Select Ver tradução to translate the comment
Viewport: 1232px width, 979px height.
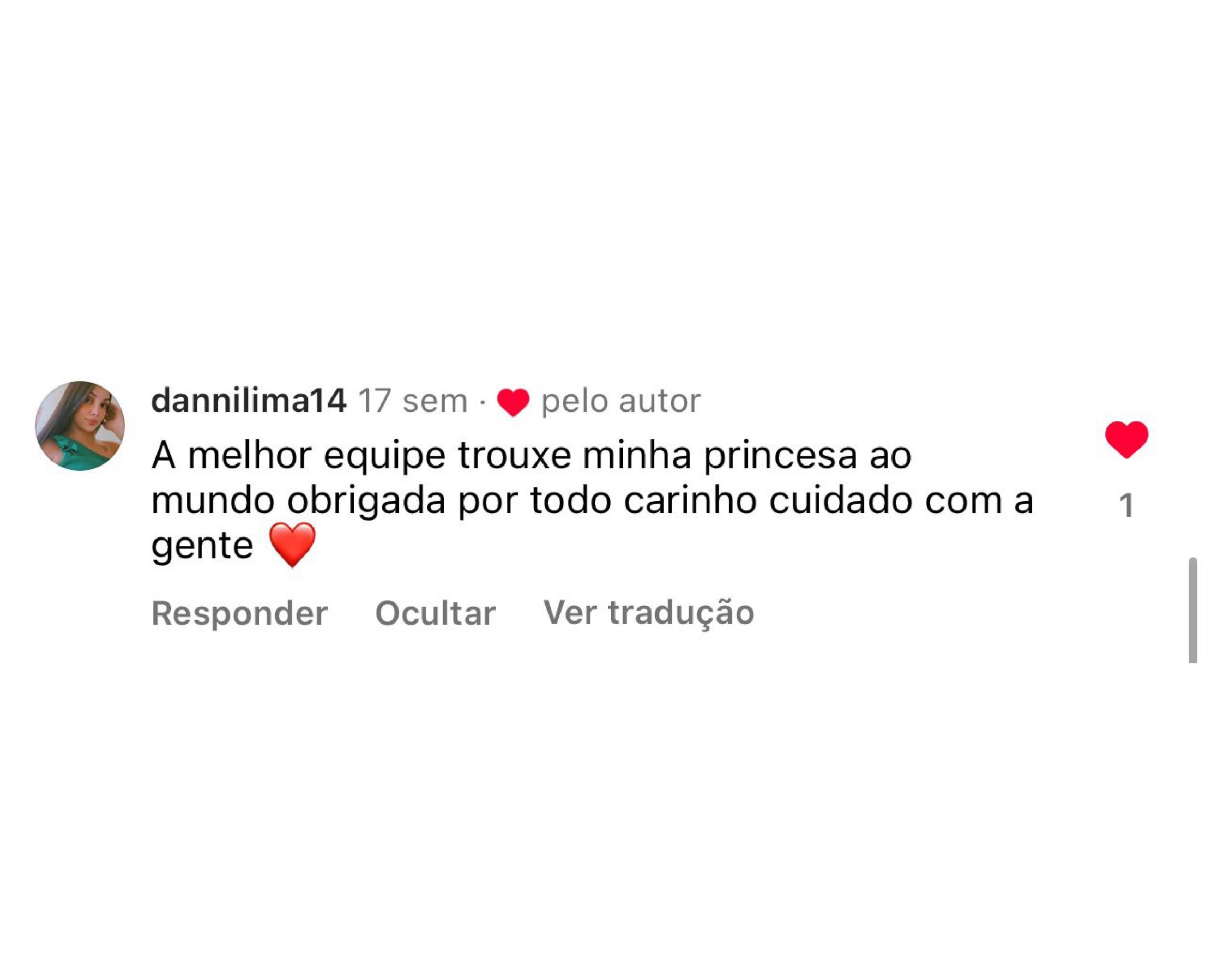point(649,613)
